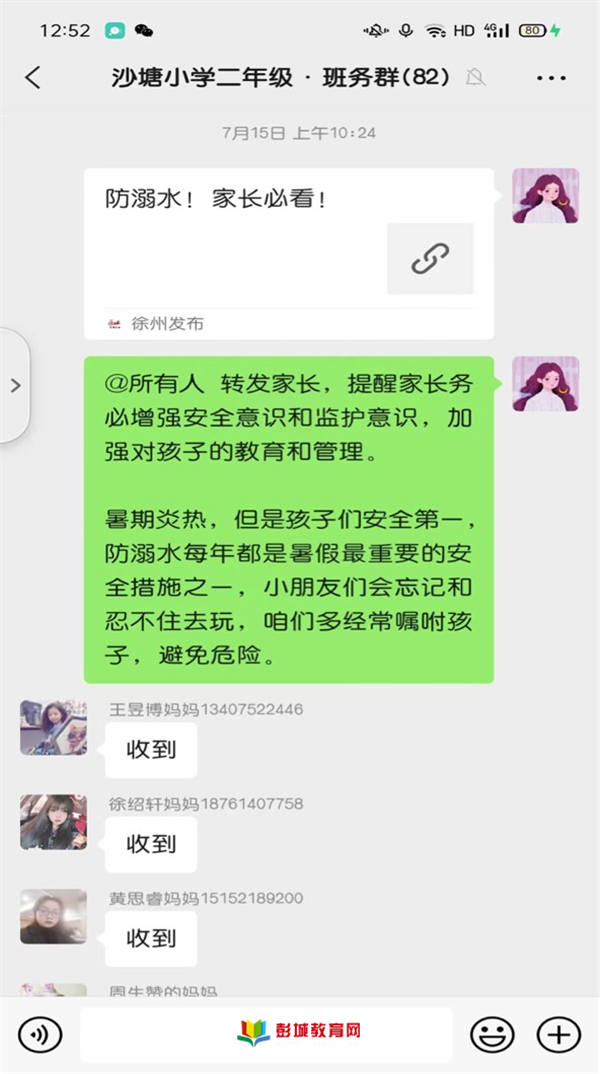Expand the side panel arrow handle
The image size is (600, 1074).
[14, 385]
